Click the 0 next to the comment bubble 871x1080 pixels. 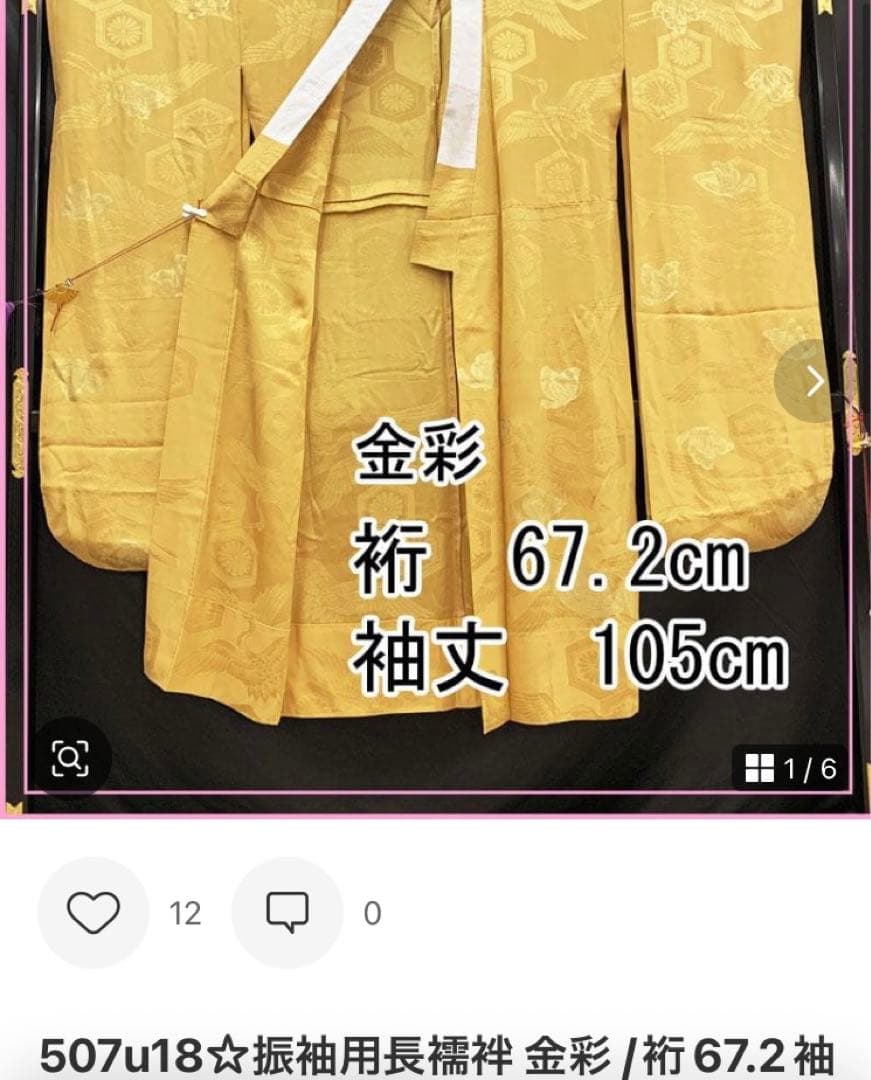368,912
